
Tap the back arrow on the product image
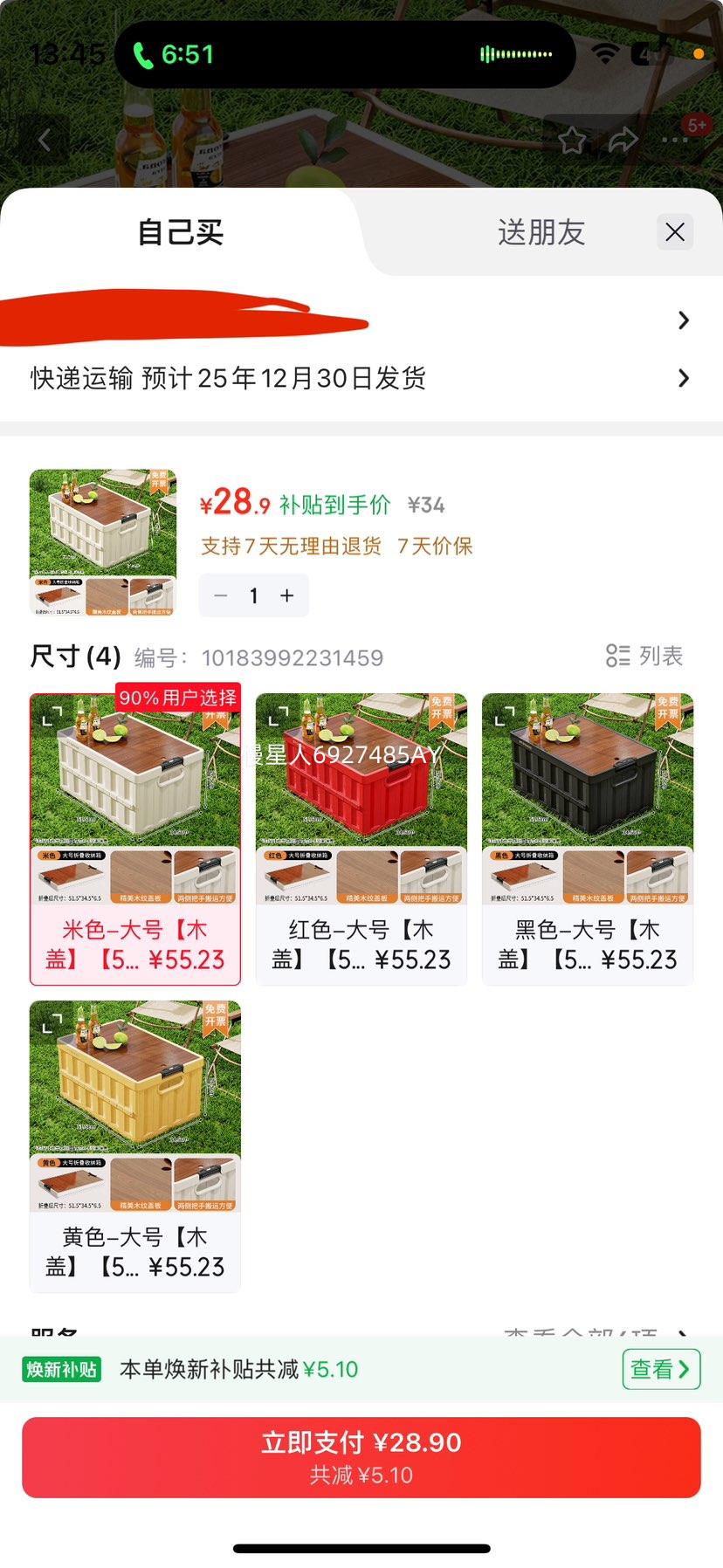[44, 139]
